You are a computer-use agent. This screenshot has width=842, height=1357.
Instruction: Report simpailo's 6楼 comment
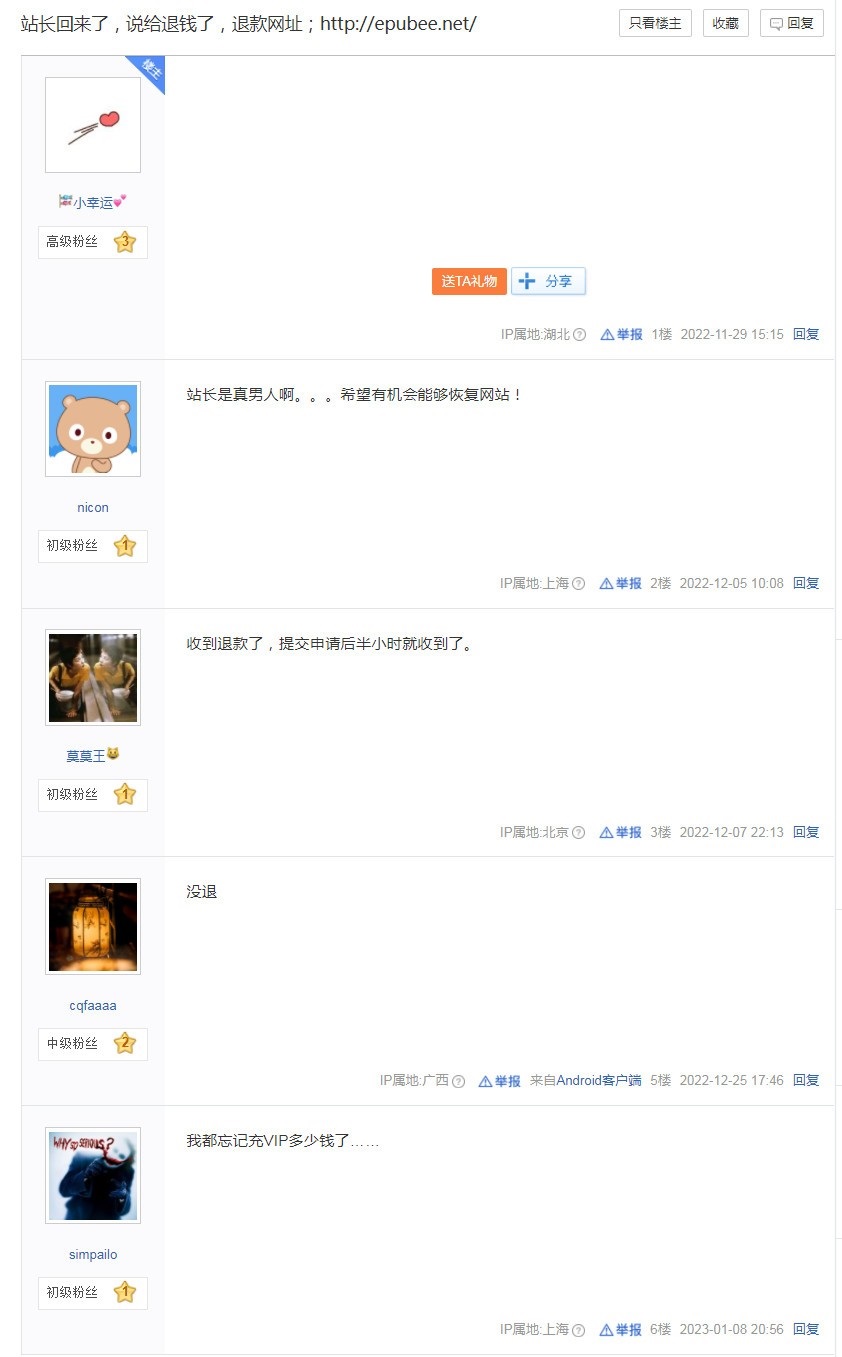[621, 1329]
